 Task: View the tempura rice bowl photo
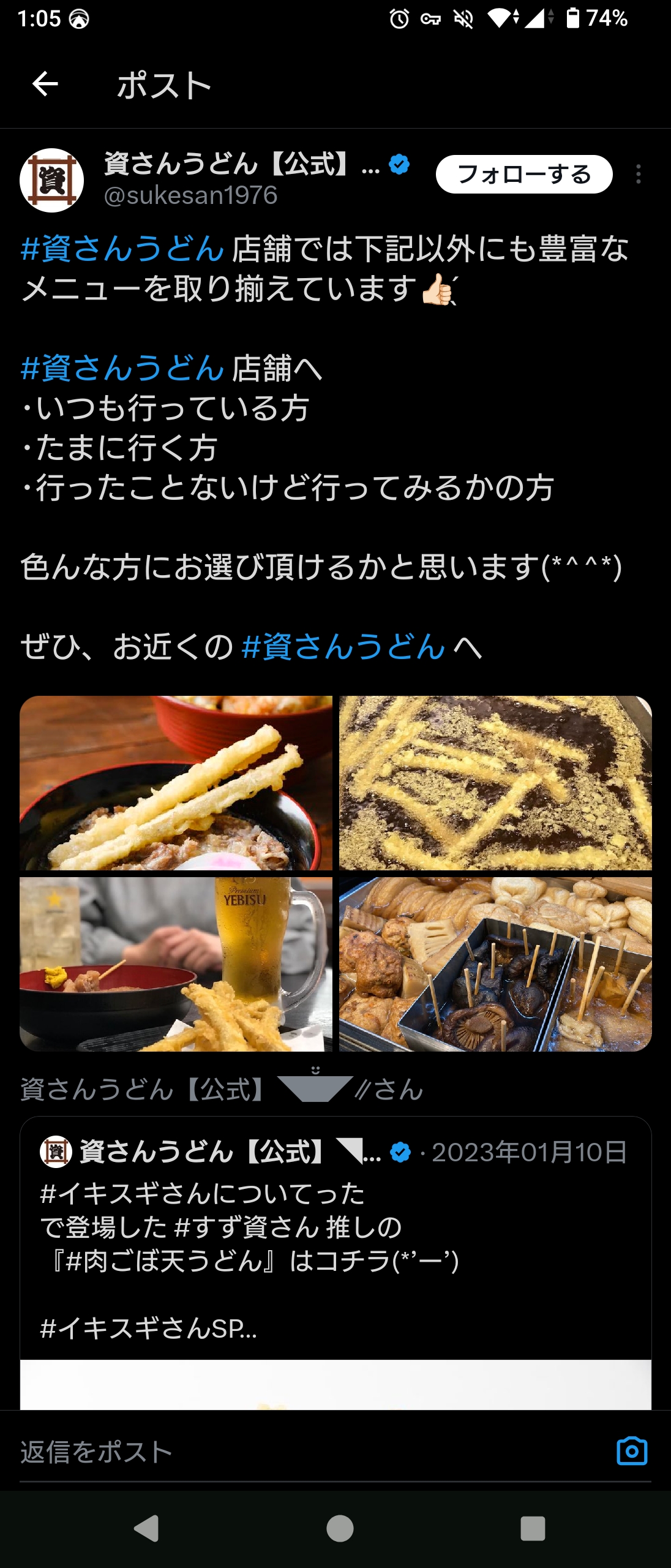tap(176, 783)
